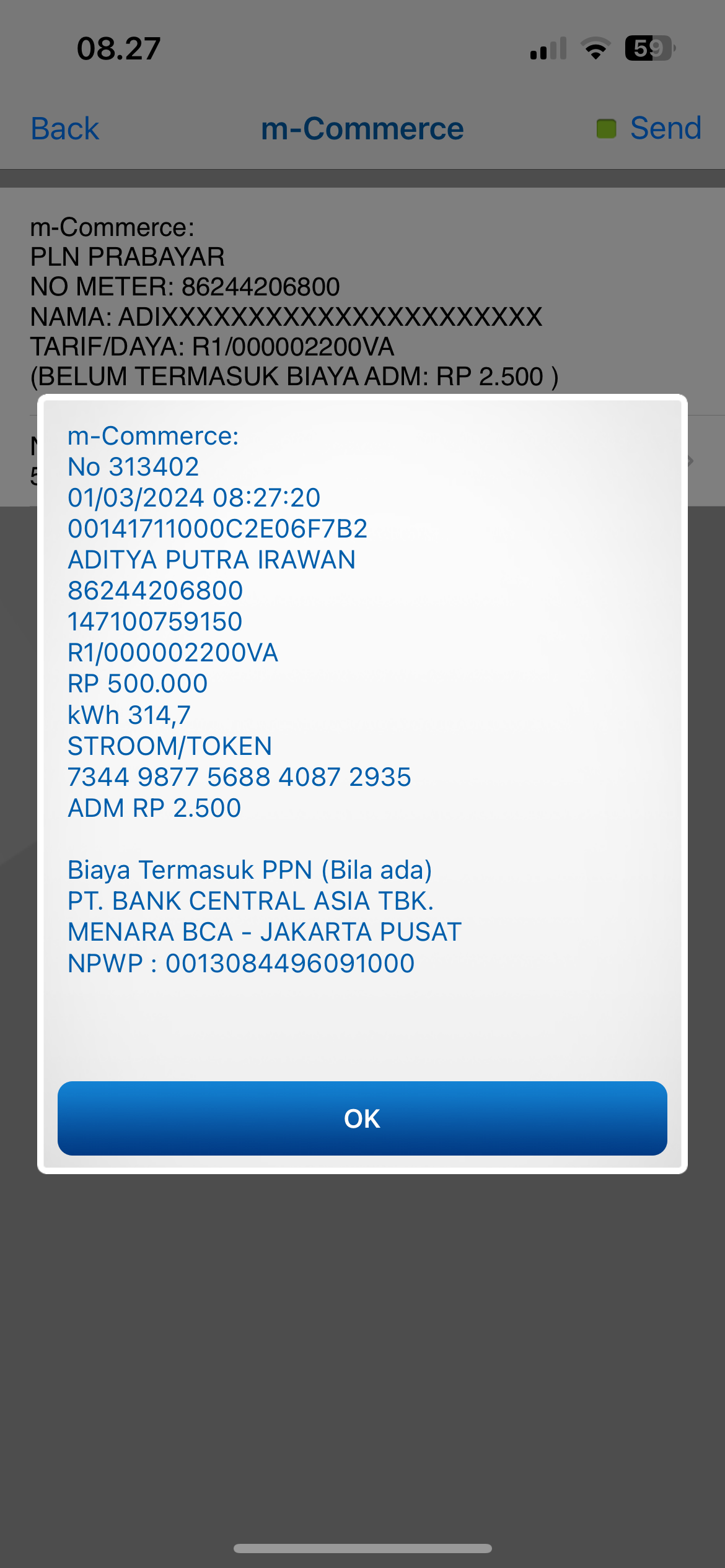
Task: Go Back from m-Commerce
Action: coord(65,129)
